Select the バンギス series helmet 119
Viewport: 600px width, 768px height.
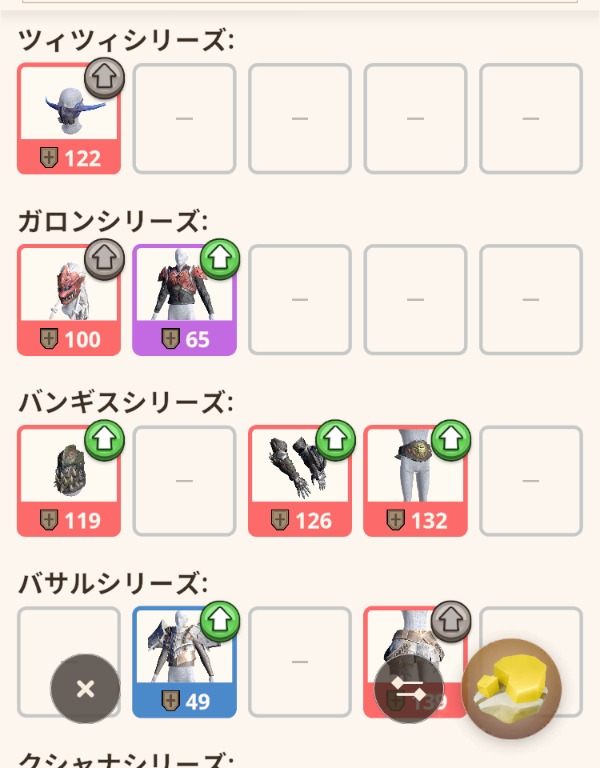(x=68, y=480)
